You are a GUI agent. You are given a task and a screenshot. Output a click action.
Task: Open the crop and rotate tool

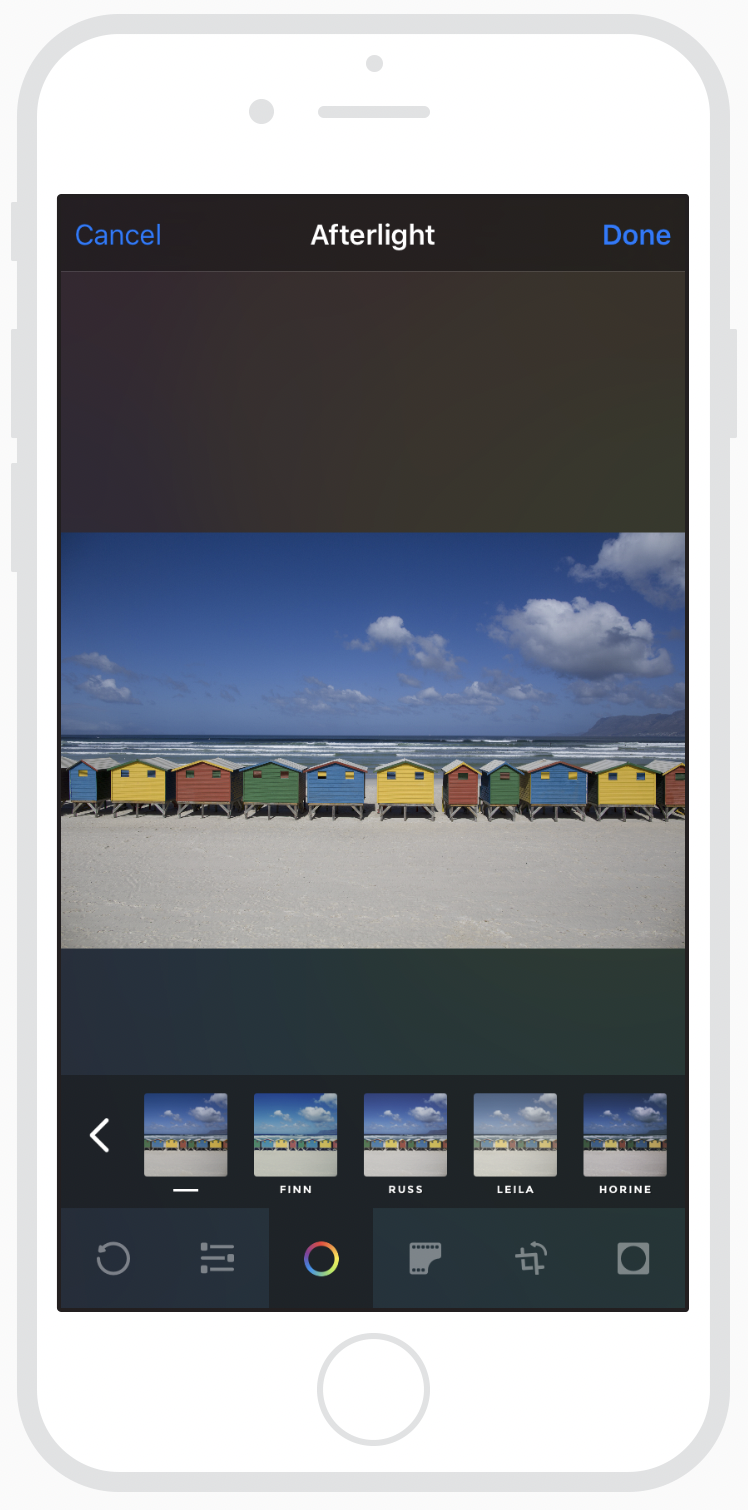coord(530,1258)
